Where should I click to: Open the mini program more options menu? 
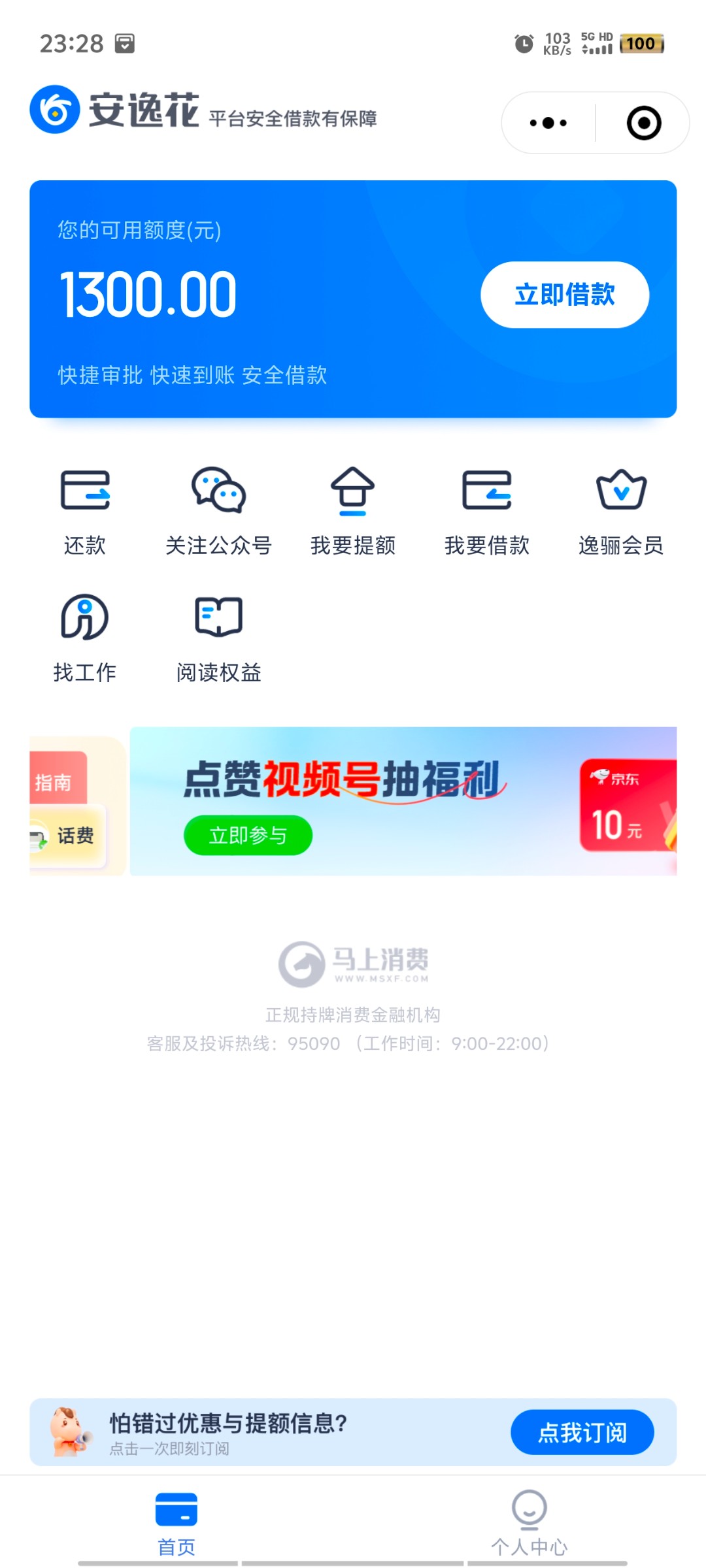pos(548,123)
